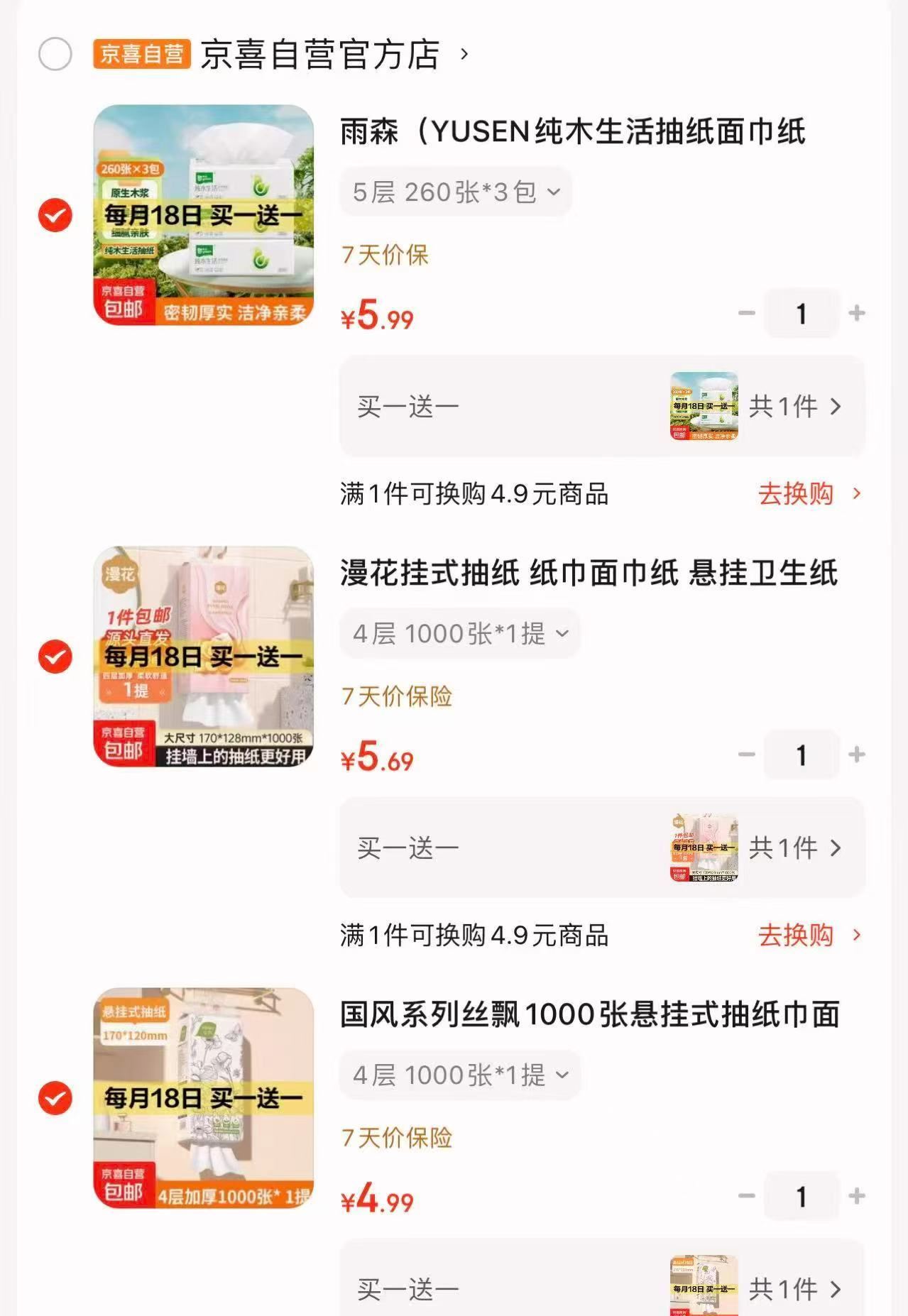Open the 漫花挂式抽纸 product image
908x1316 pixels.
pyautogui.click(x=204, y=657)
